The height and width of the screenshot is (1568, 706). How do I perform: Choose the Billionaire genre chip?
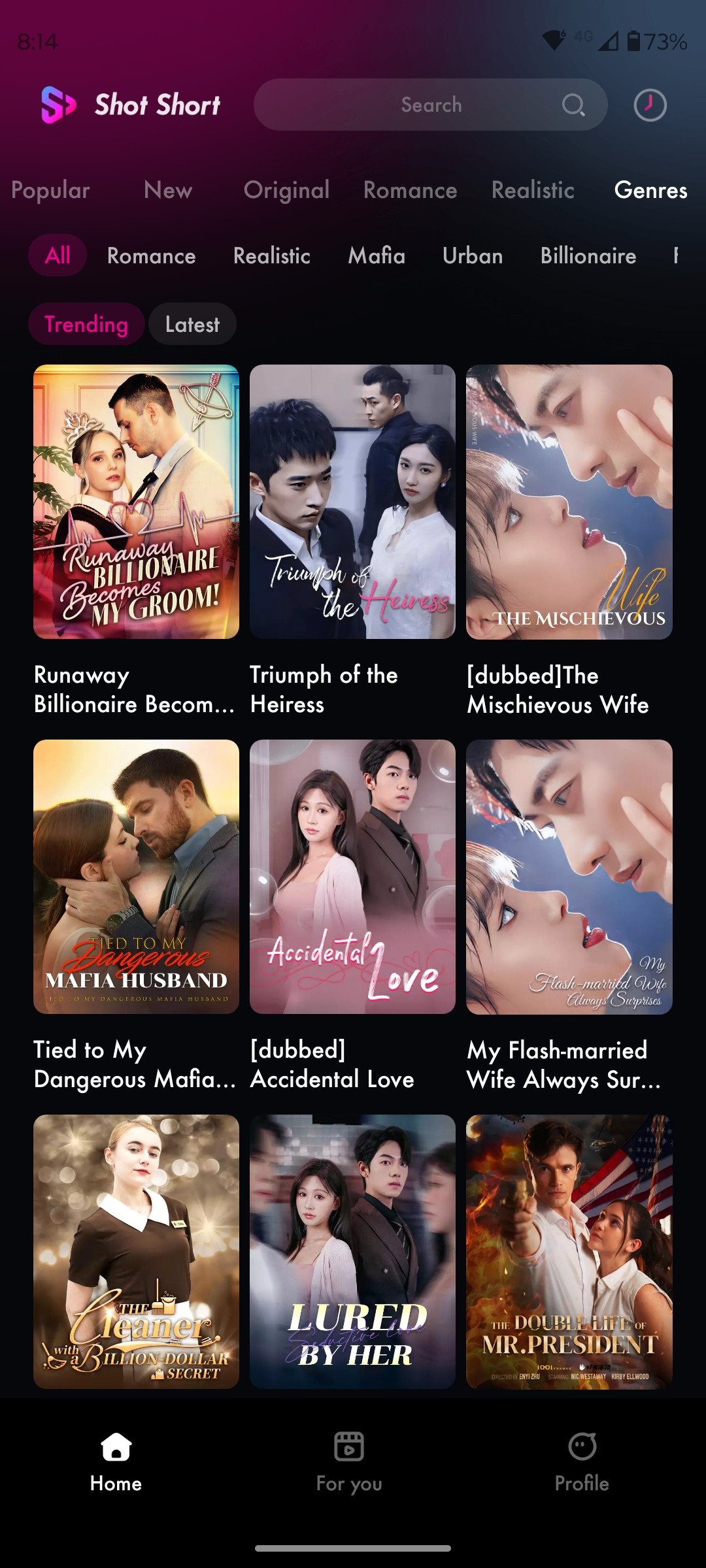pyautogui.click(x=588, y=255)
